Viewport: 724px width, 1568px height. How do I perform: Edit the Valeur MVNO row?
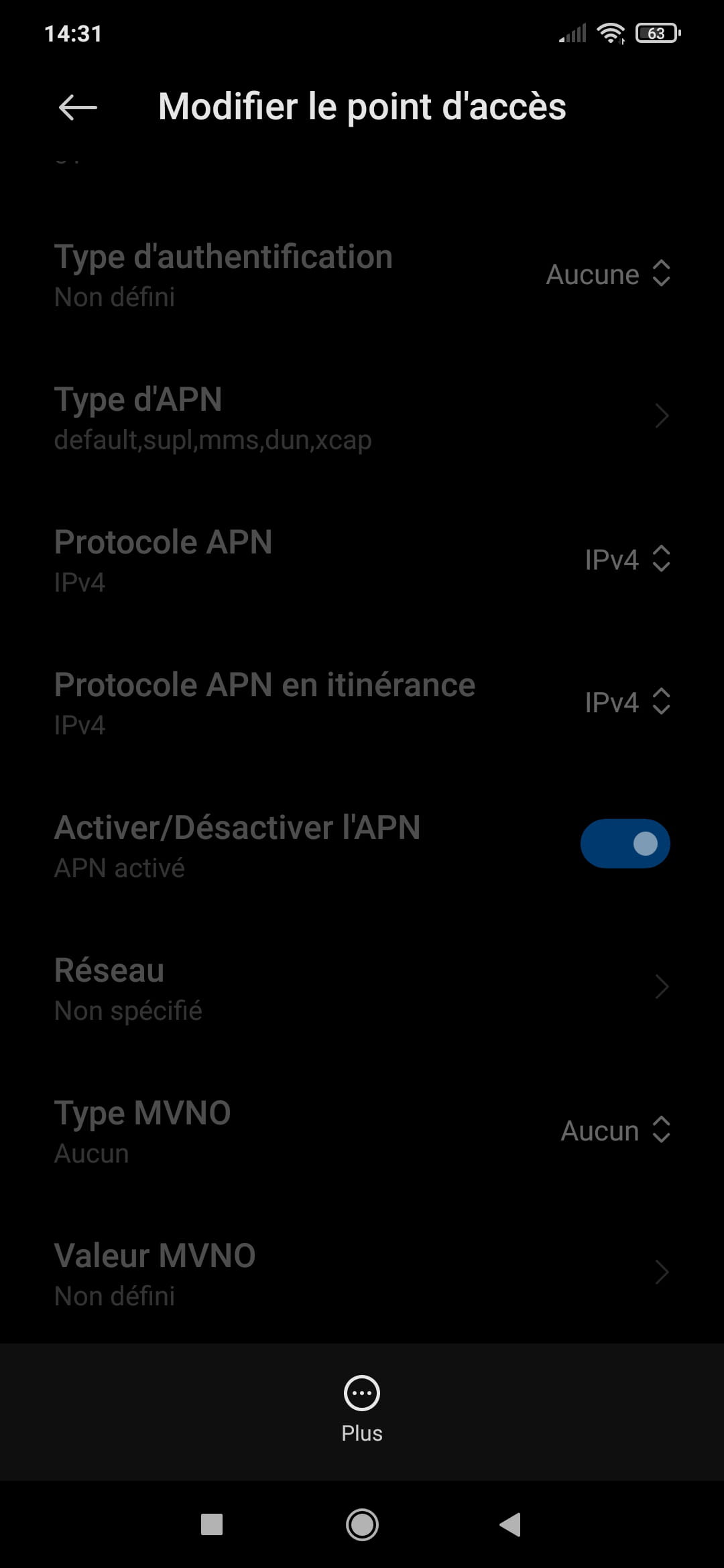point(362,1273)
